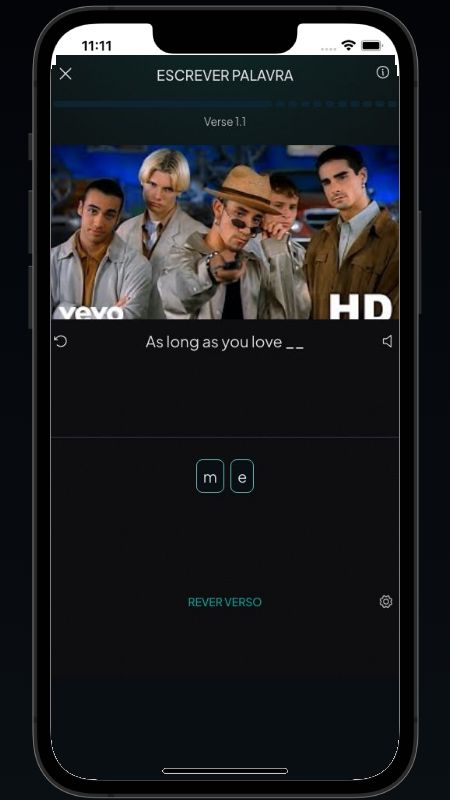Screen dimensions: 450x800
Task: Tap Rever Verso
Action: click(224, 602)
